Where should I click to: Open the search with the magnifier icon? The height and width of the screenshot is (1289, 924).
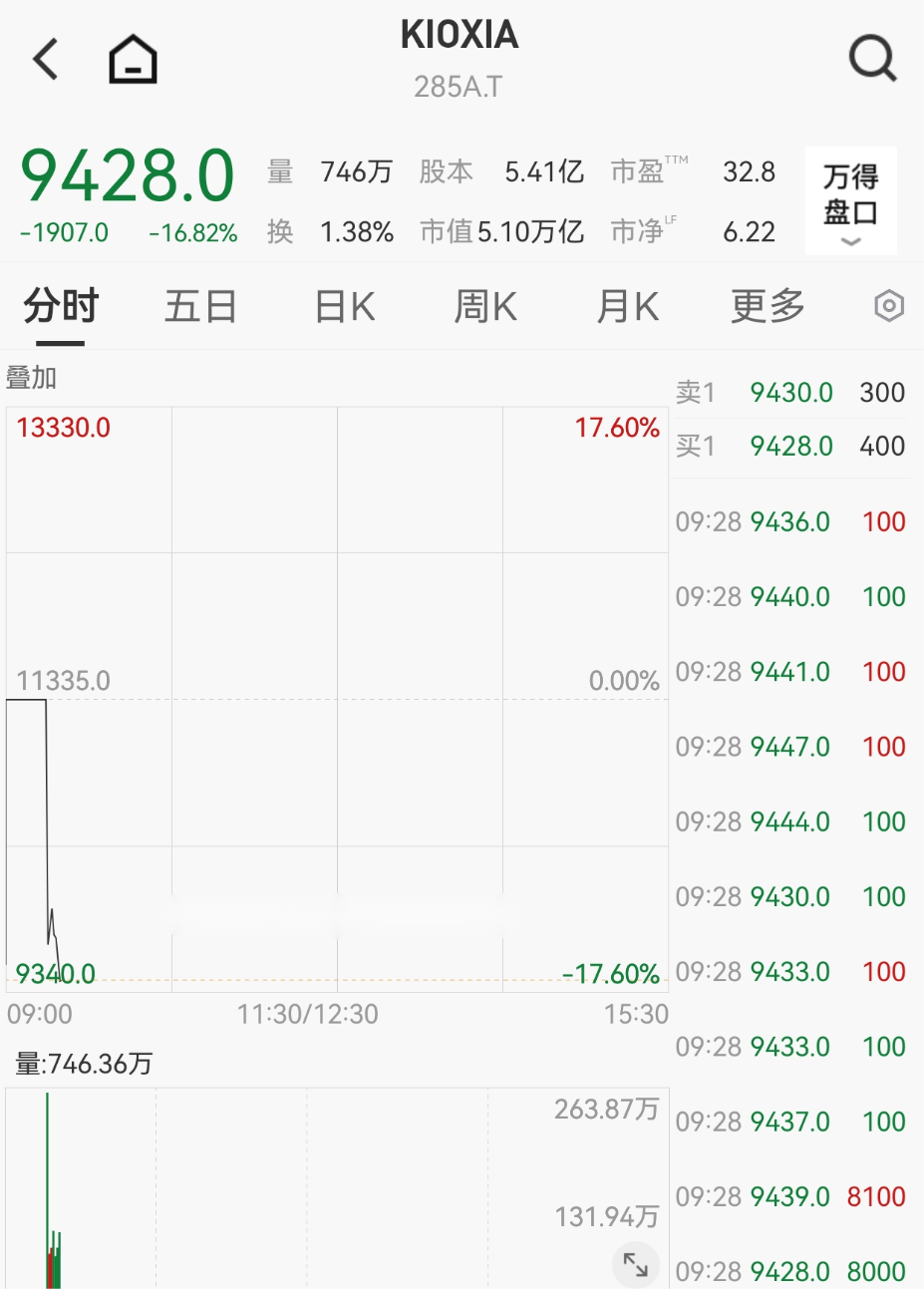coord(872,58)
